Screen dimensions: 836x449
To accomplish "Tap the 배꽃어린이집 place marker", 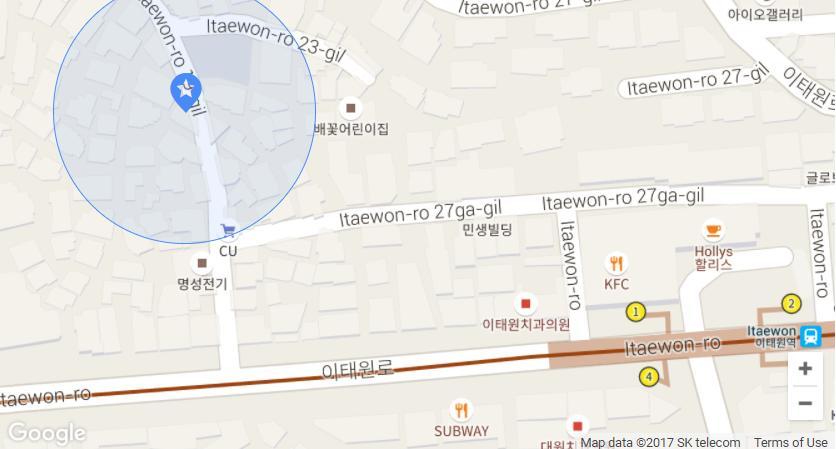I will [x=350, y=107].
